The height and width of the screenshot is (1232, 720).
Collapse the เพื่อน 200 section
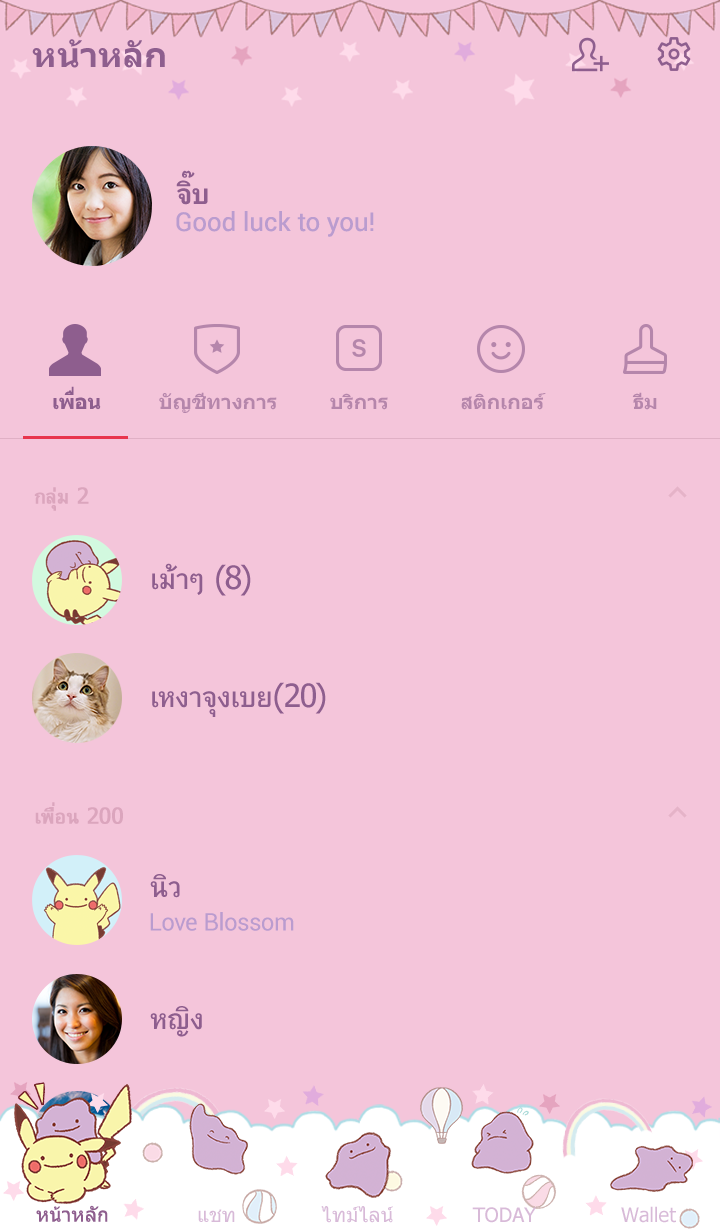pyautogui.click(x=677, y=813)
